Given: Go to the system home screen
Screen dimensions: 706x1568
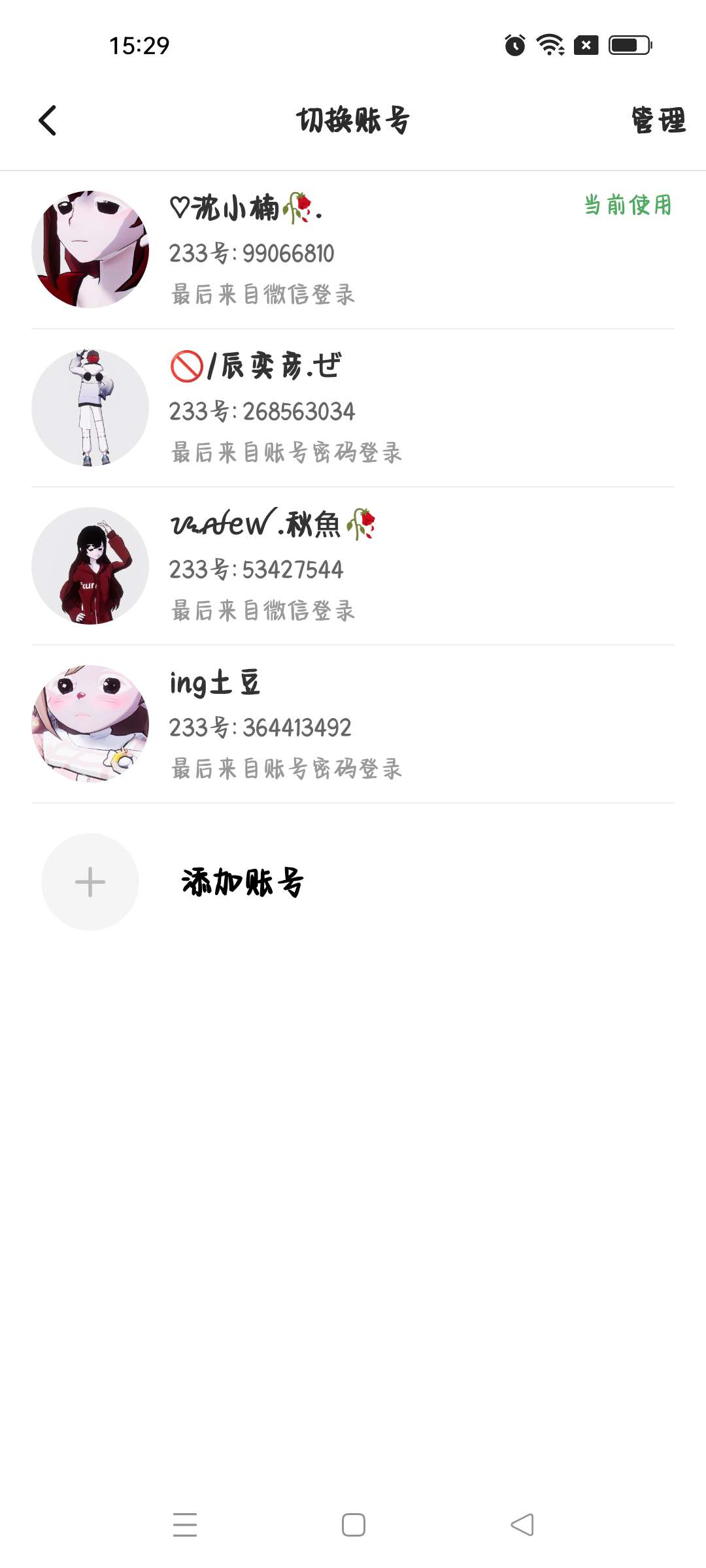Looking at the screenshot, I should pos(354,1525).
